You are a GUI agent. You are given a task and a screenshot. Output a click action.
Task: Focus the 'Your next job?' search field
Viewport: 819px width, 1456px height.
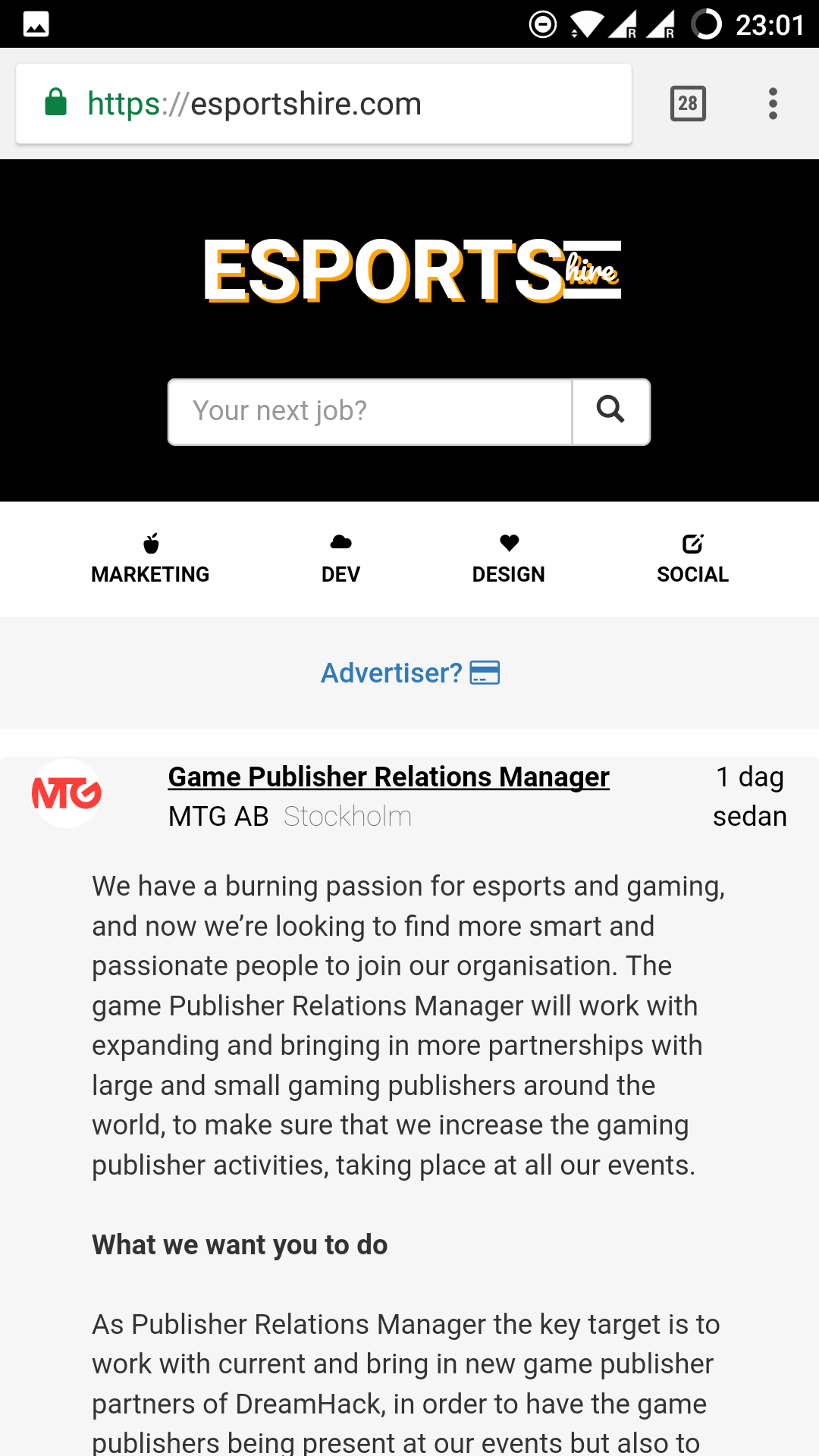(x=370, y=412)
